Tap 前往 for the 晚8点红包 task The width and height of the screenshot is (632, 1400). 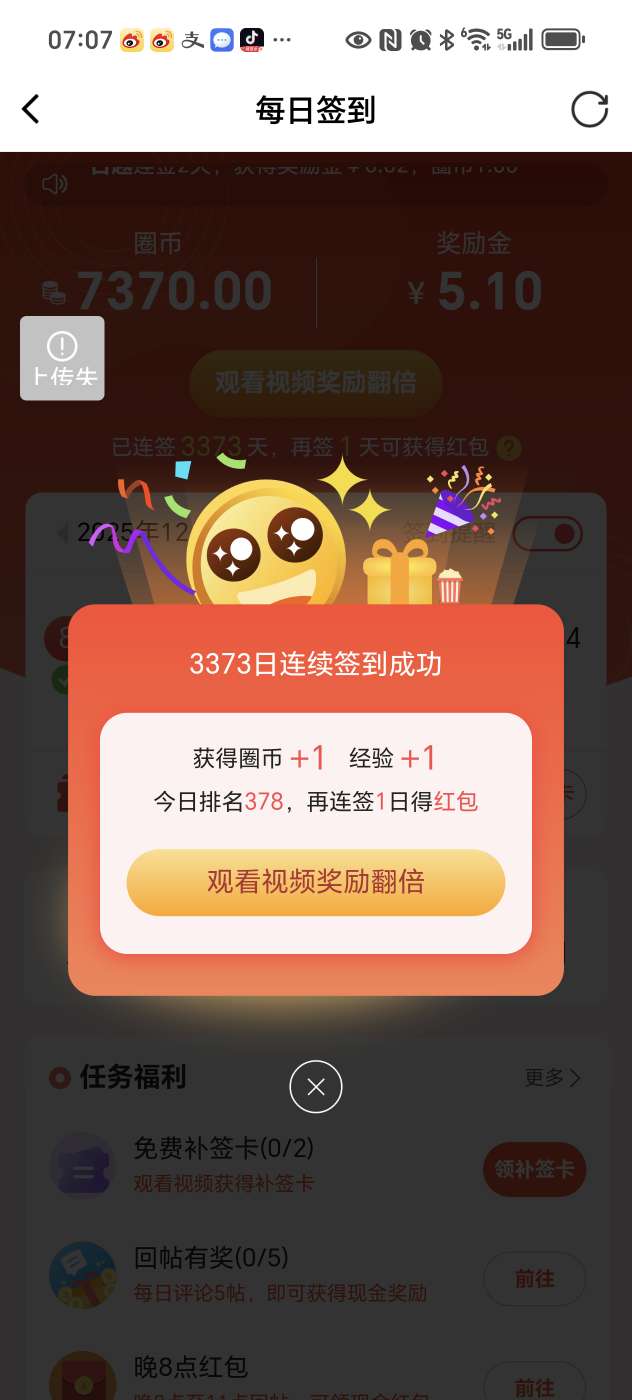point(534,1386)
